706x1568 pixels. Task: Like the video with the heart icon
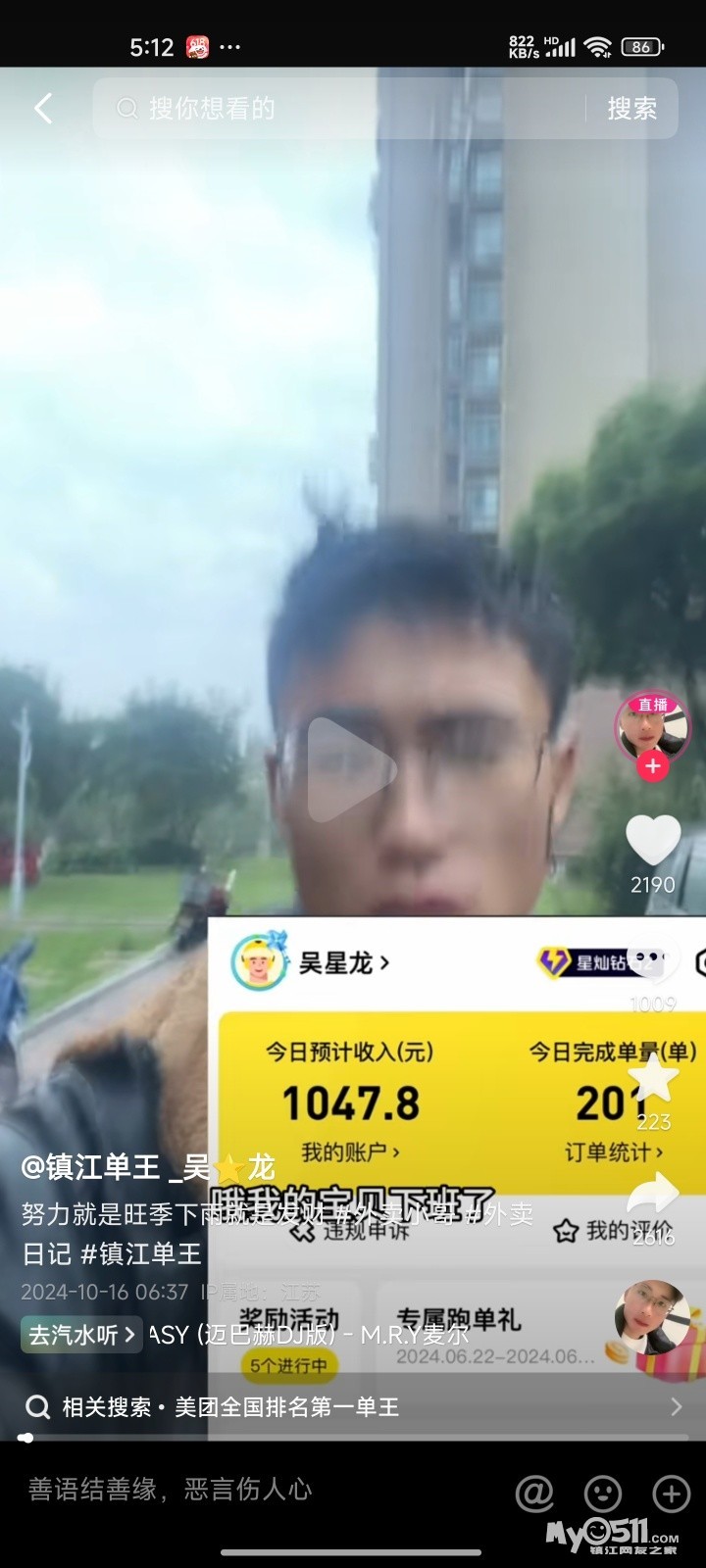[x=653, y=841]
